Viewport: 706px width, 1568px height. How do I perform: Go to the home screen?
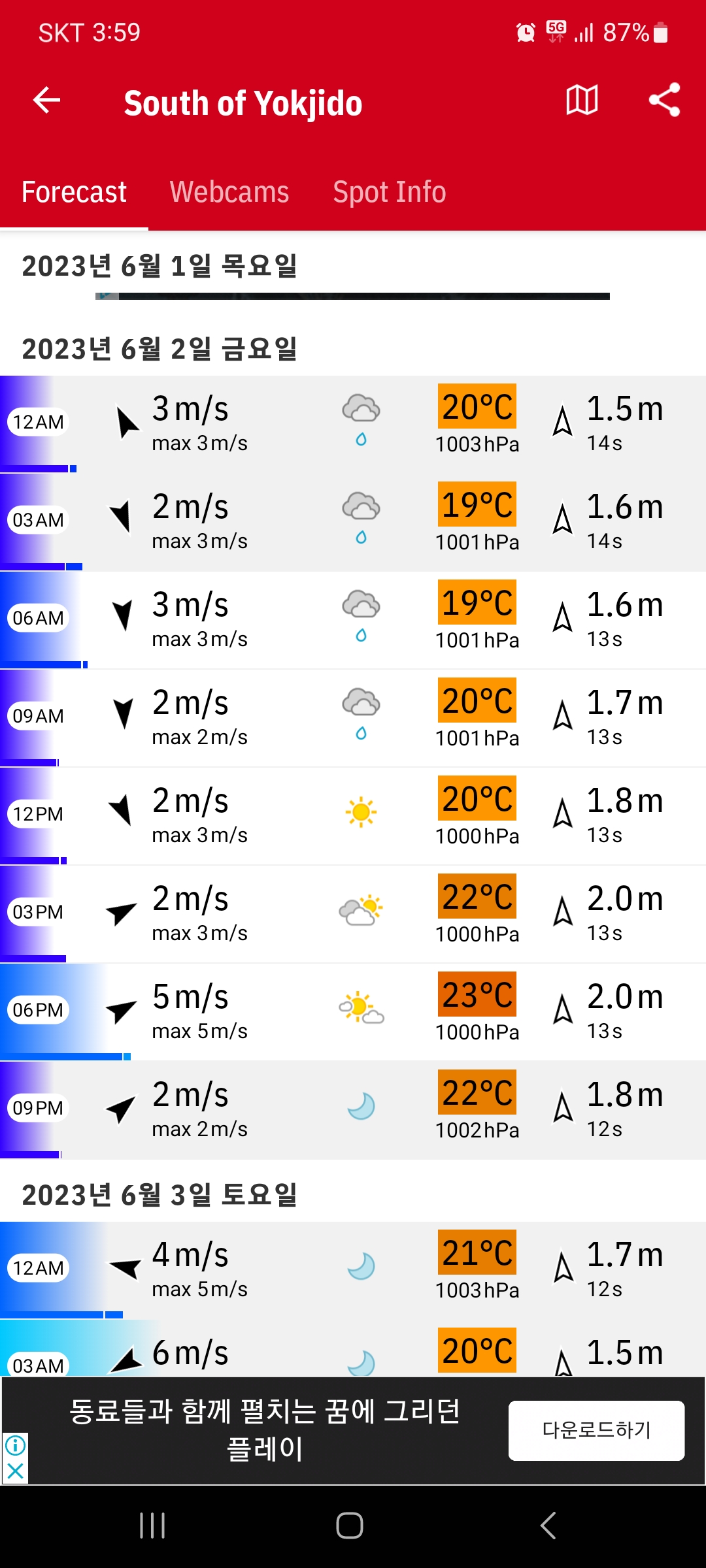tap(350, 1526)
